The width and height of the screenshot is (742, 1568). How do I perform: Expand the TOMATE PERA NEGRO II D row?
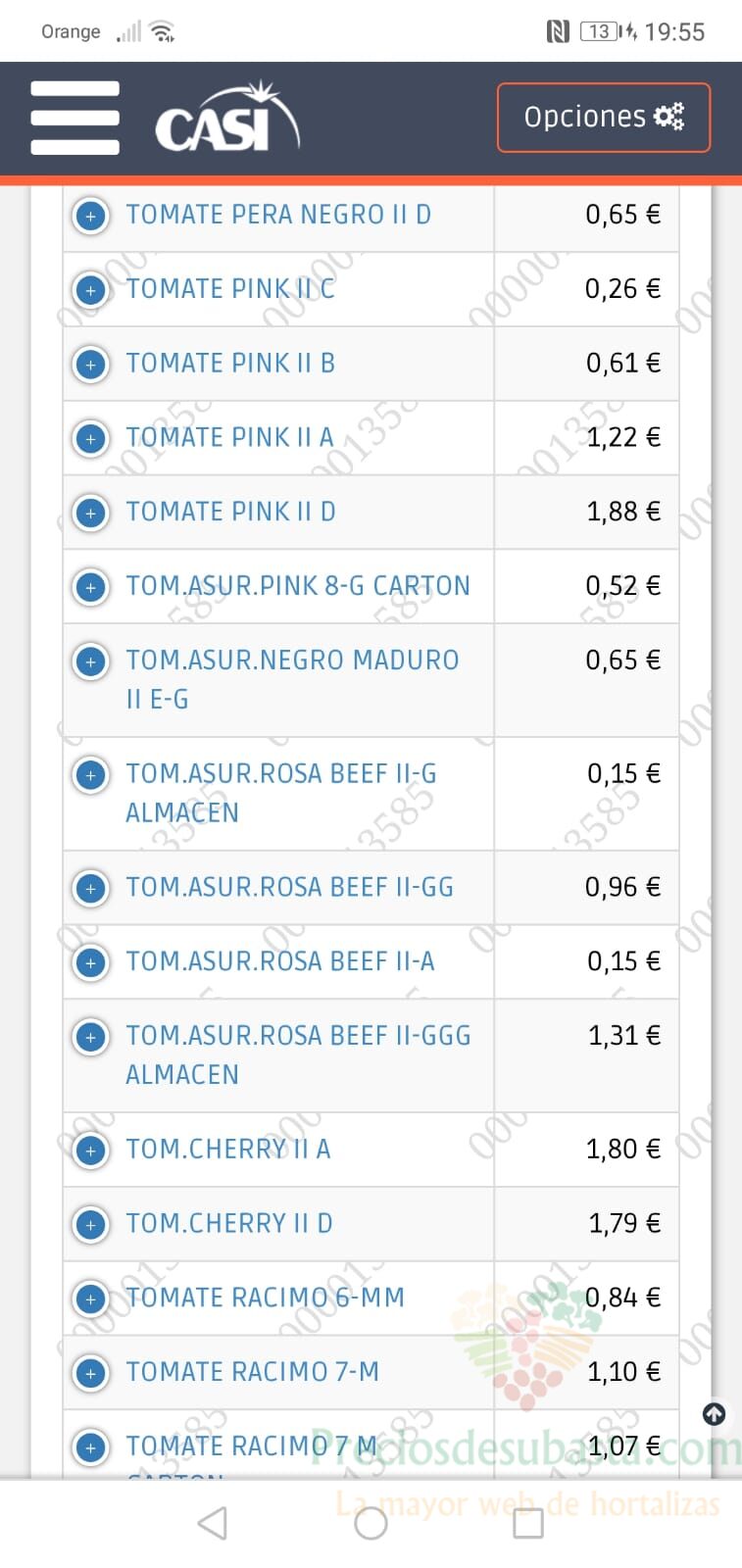(91, 216)
